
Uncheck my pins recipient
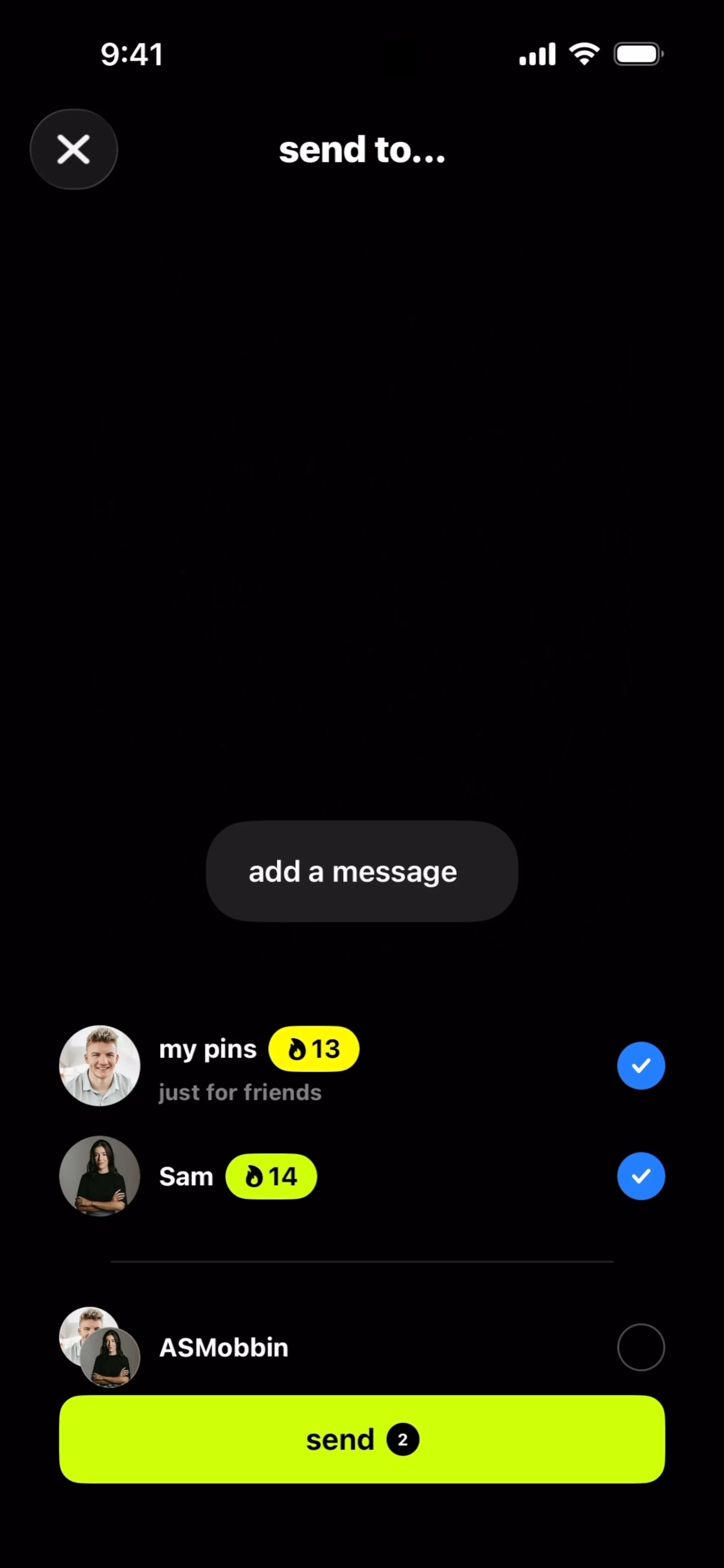tap(641, 1065)
